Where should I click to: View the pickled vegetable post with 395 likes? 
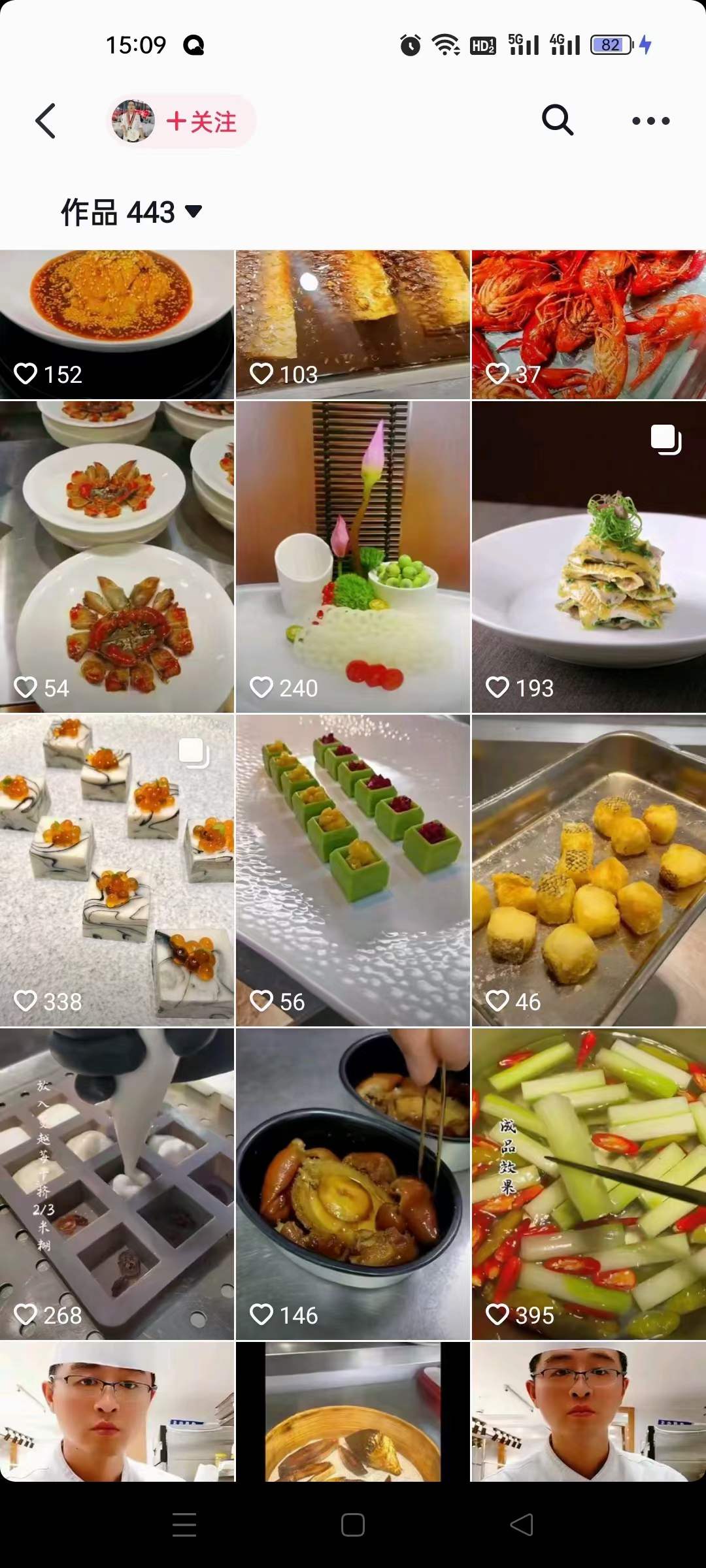tap(588, 1183)
